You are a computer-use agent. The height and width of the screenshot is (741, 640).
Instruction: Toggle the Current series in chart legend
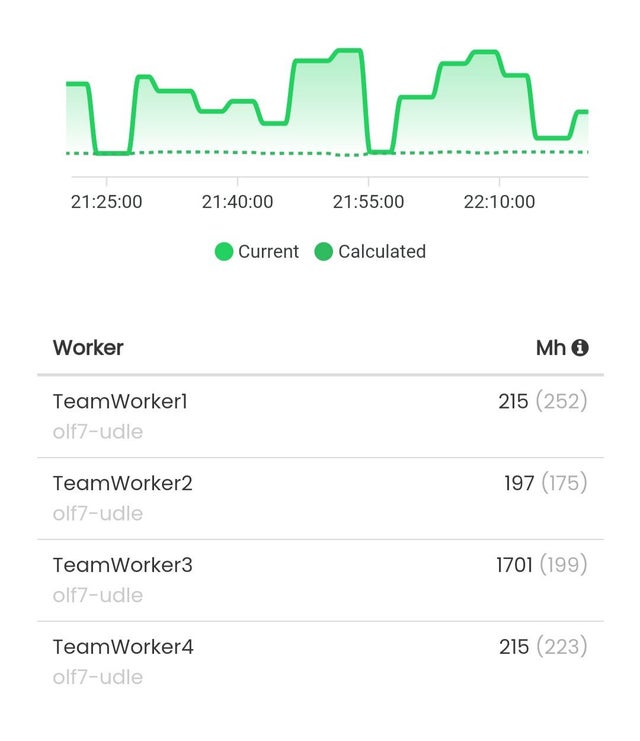pos(257,252)
